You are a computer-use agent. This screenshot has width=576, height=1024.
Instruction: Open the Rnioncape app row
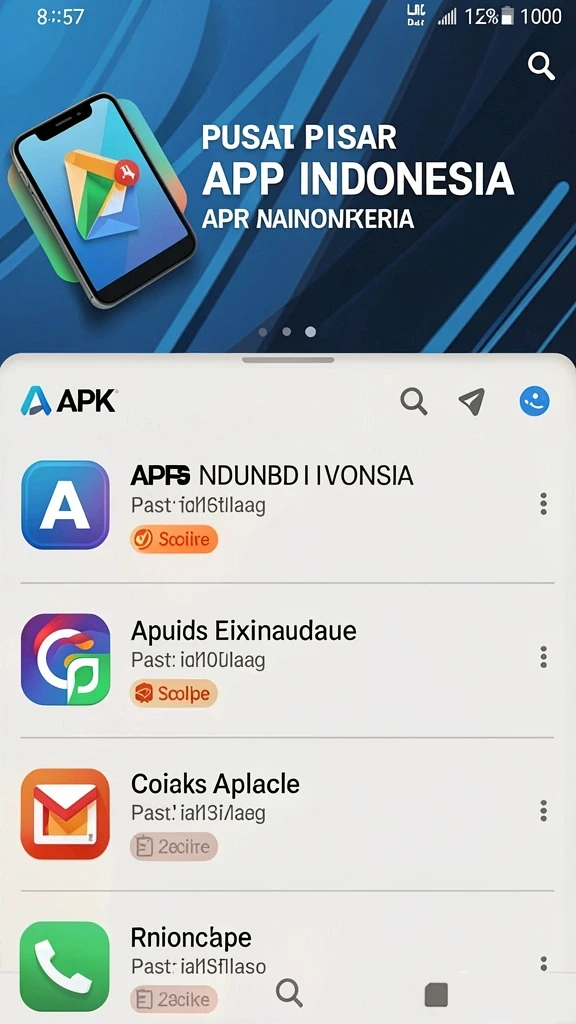[x=287, y=965]
